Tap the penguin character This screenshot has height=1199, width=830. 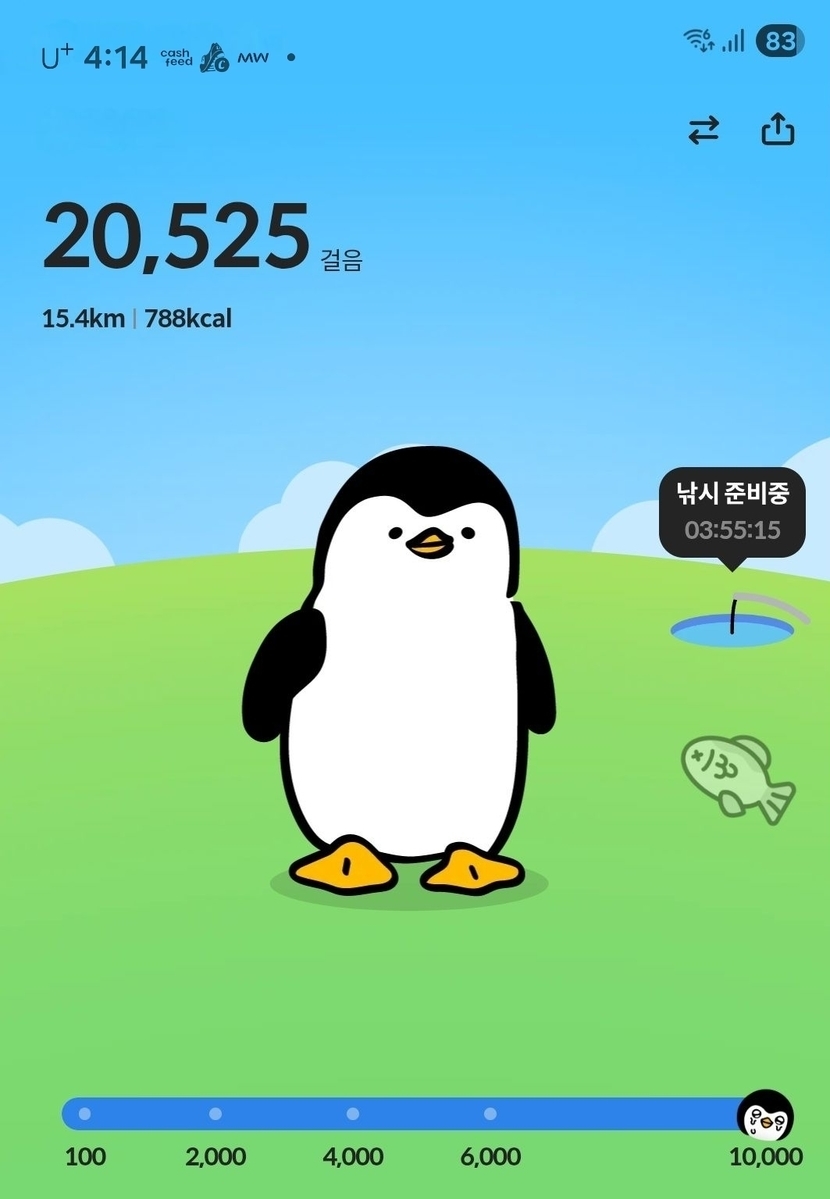click(x=400, y=670)
